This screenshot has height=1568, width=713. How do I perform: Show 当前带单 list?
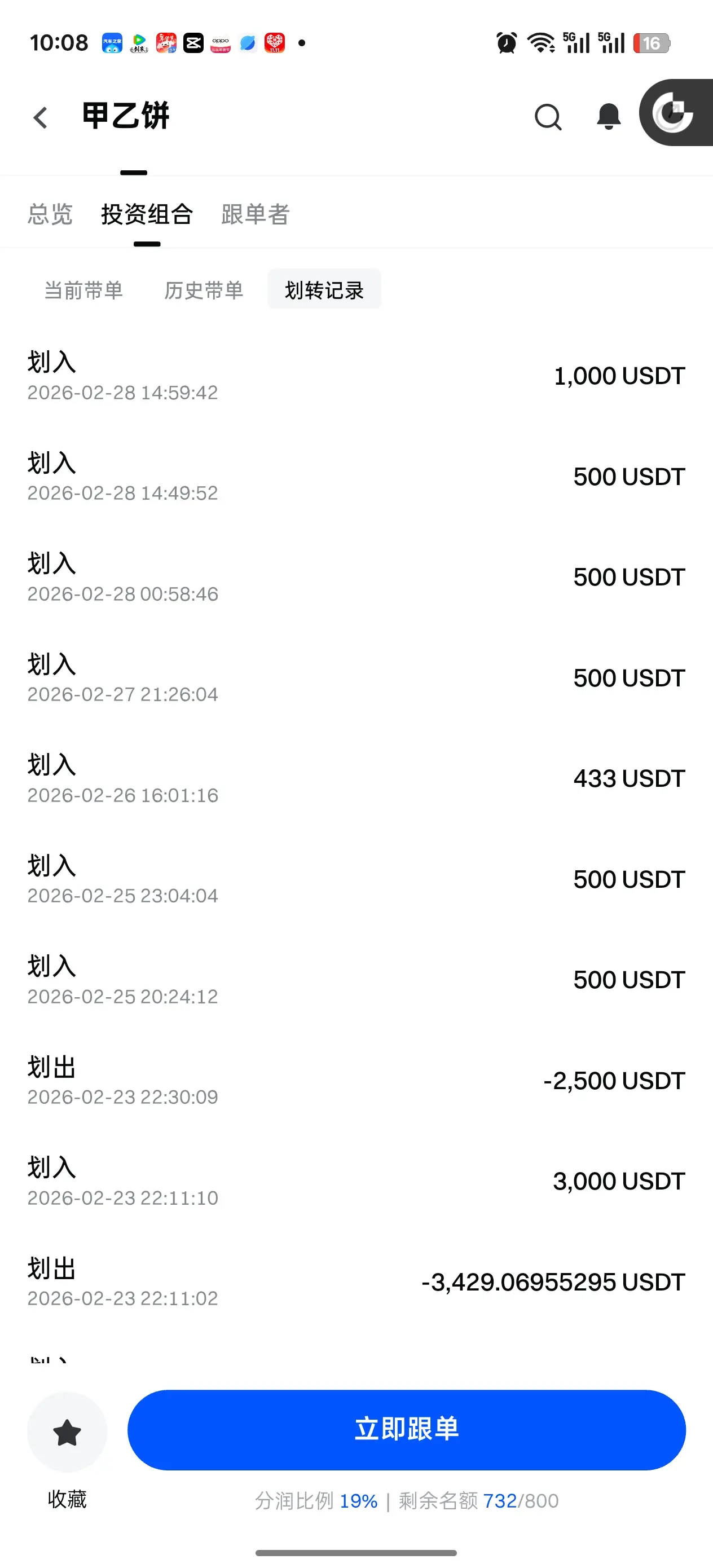click(x=83, y=290)
